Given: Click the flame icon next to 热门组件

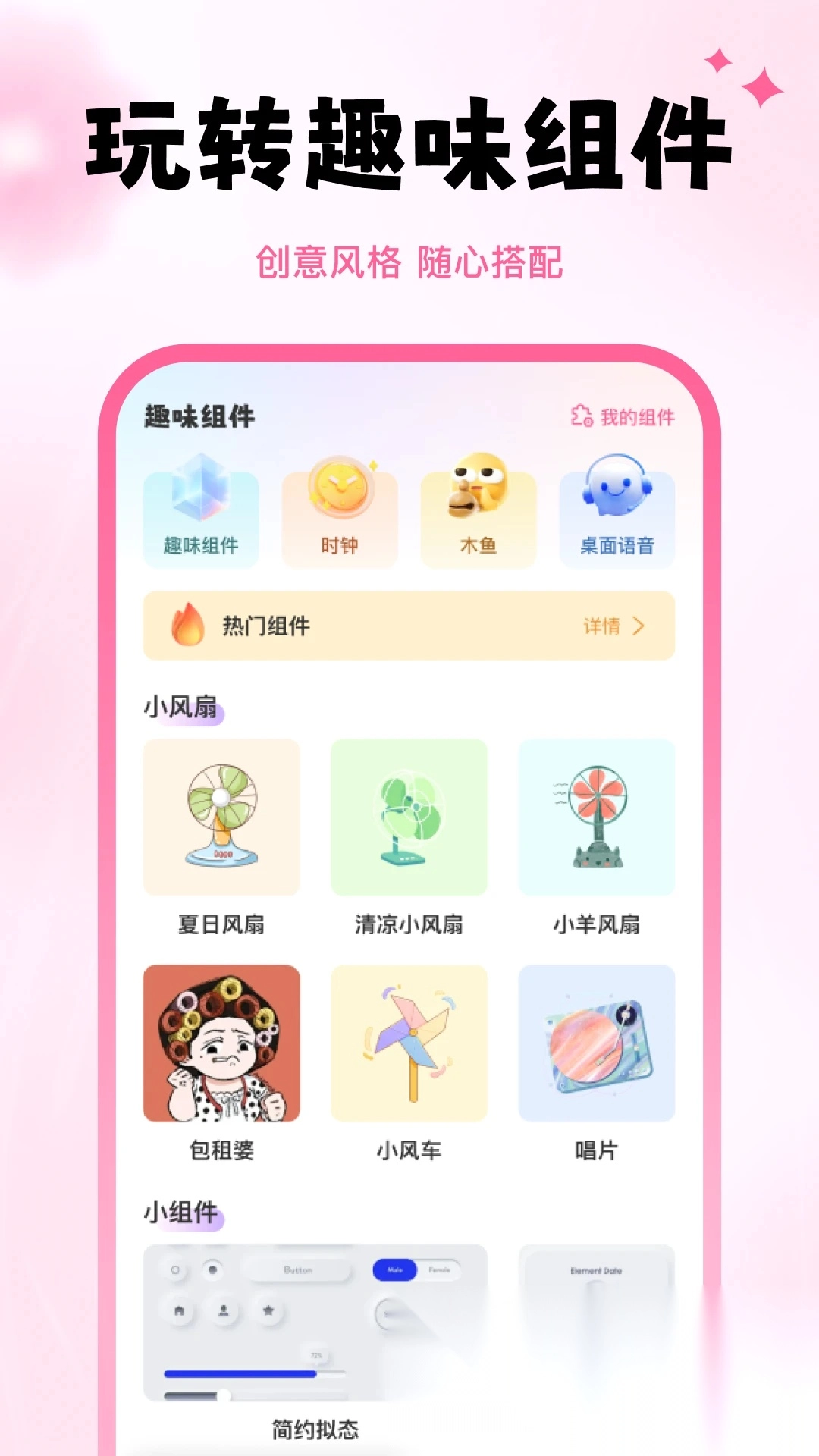Looking at the screenshot, I should point(187,625).
